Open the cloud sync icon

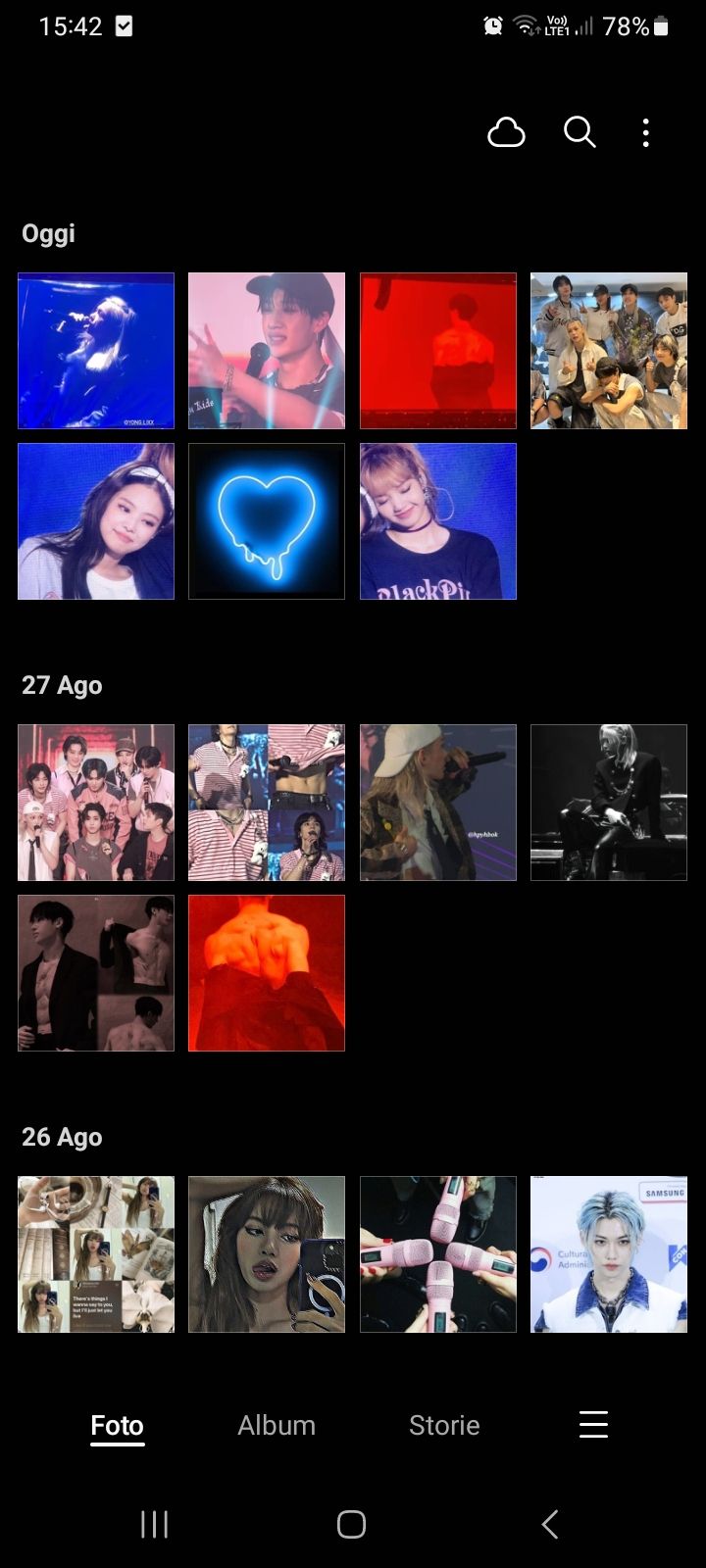point(506,132)
